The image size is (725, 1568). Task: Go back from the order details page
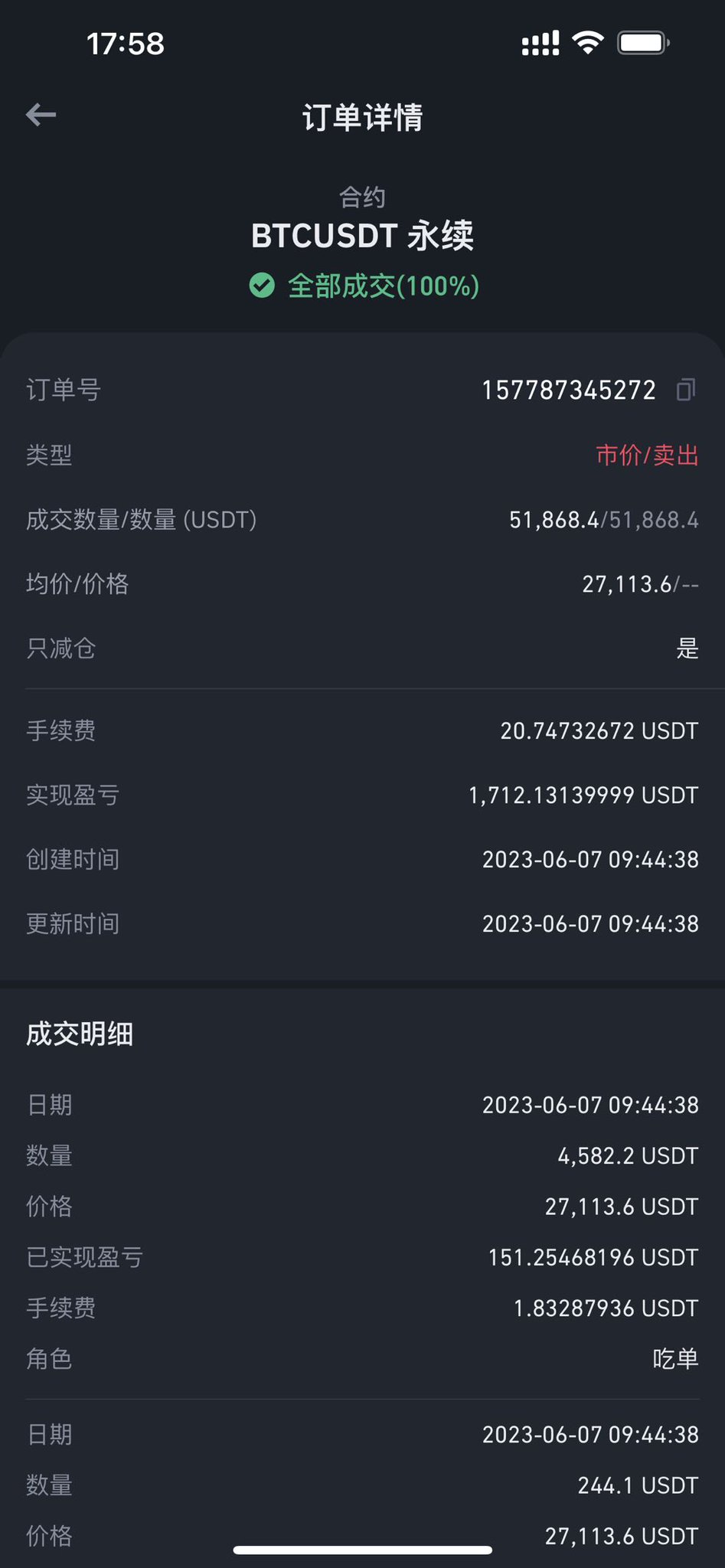click(x=41, y=116)
